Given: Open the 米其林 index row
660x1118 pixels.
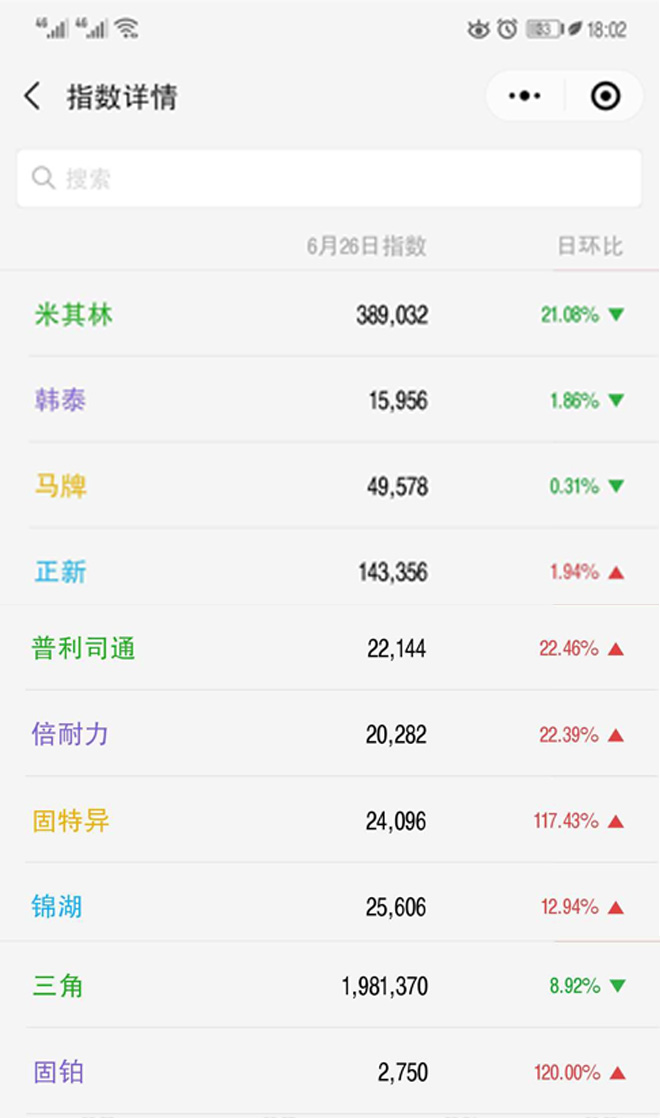Looking at the screenshot, I should tap(330, 314).
